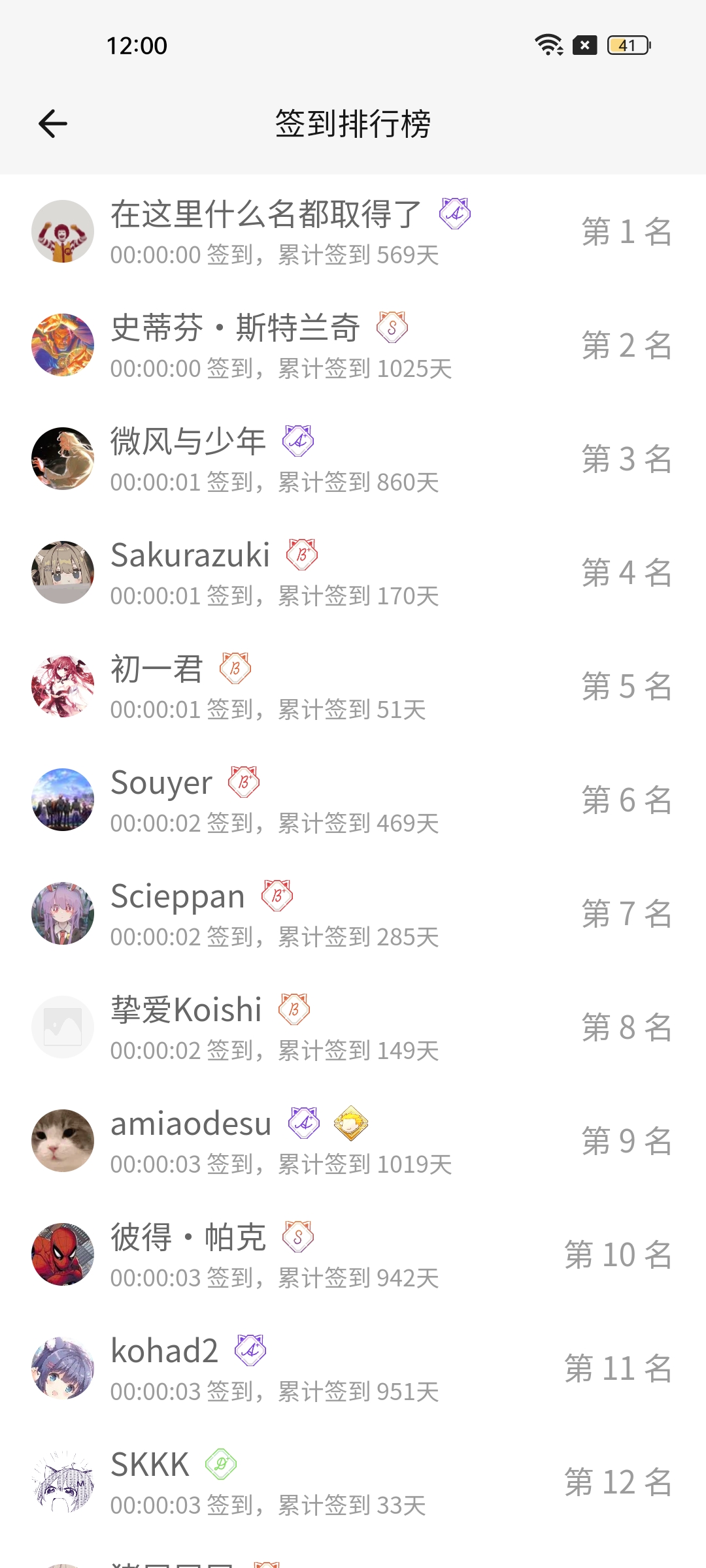
Task: Click the green D badge next to SKKK
Action: coord(218,1464)
